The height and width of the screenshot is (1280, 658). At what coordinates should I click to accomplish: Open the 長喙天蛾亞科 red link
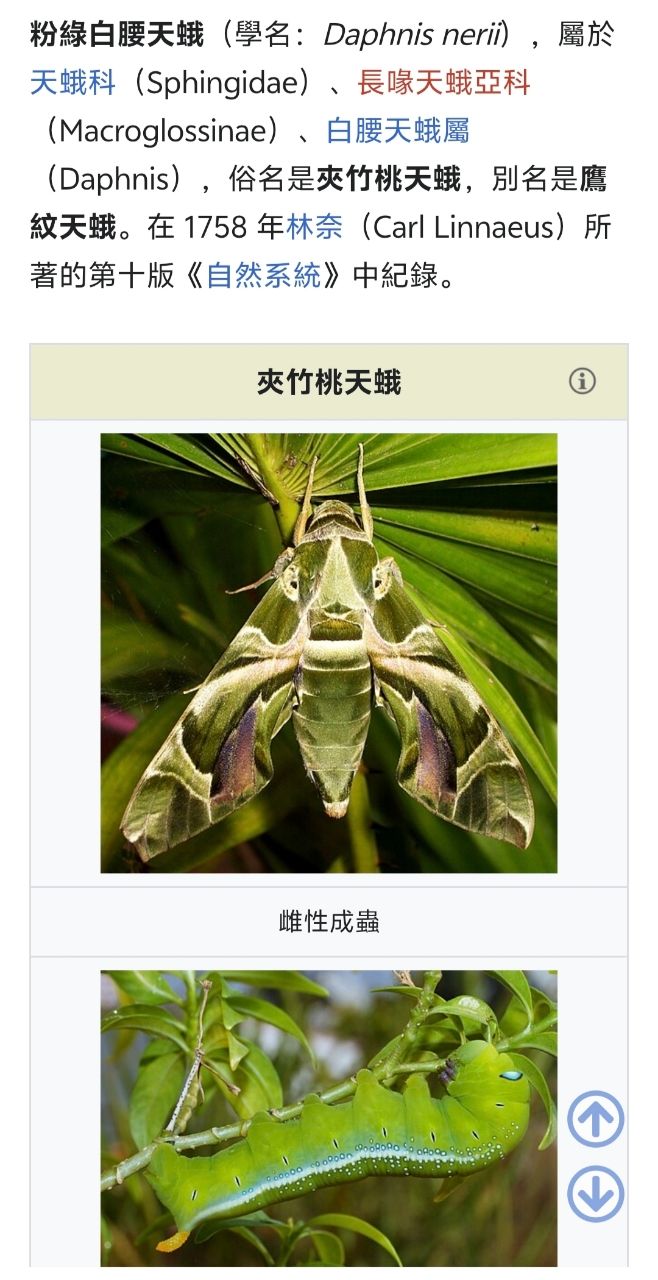point(443,83)
